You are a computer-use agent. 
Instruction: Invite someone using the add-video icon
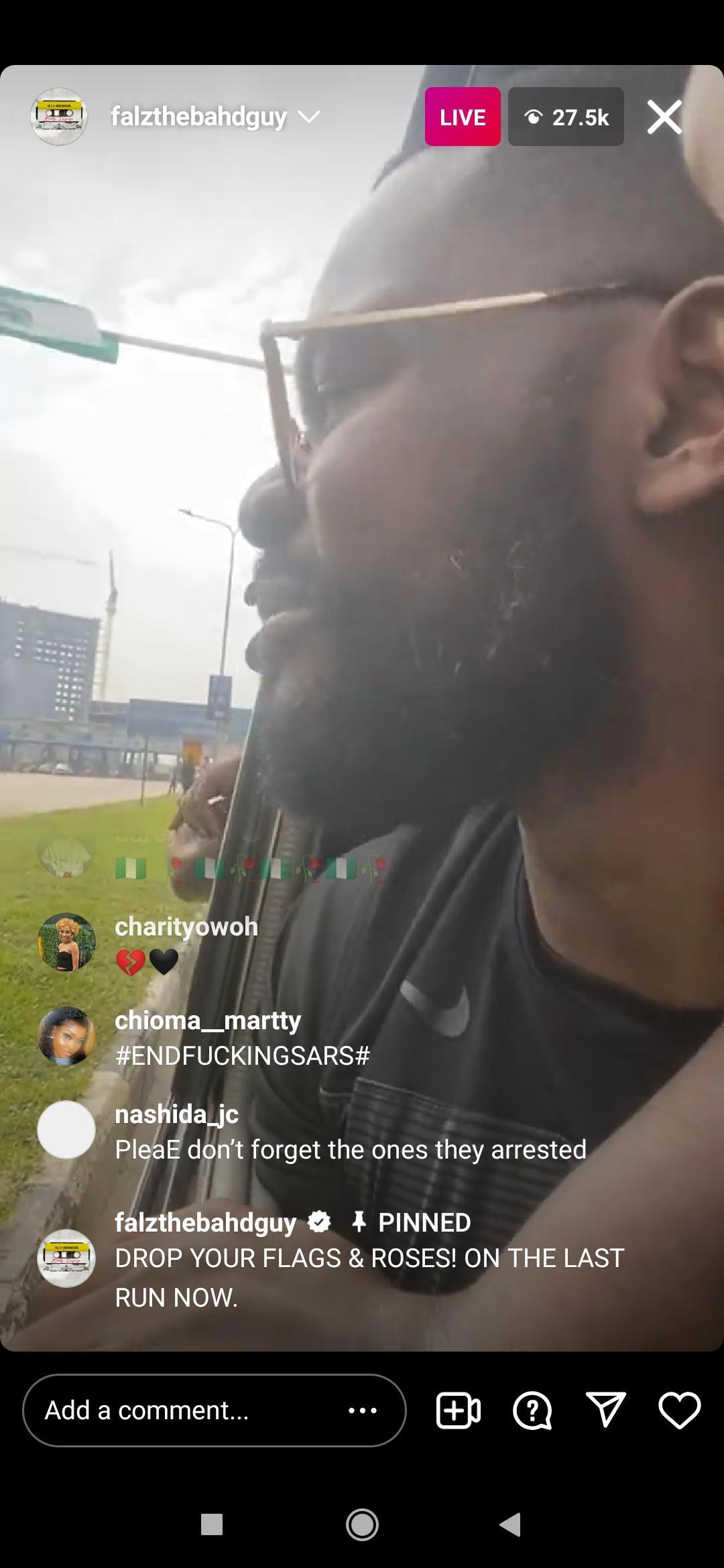(x=457, y=1409)
